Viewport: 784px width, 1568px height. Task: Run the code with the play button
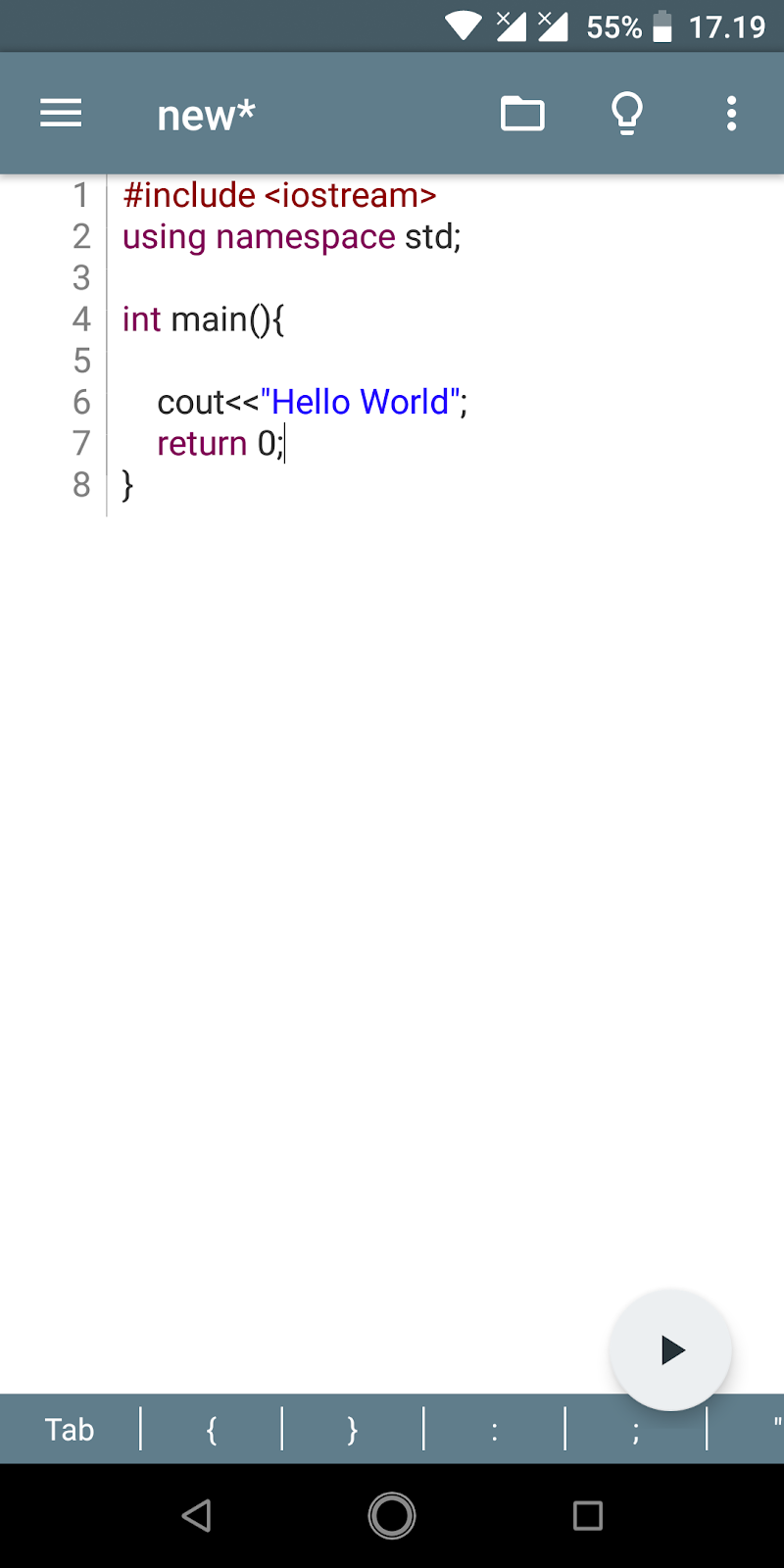[670, 1349]
